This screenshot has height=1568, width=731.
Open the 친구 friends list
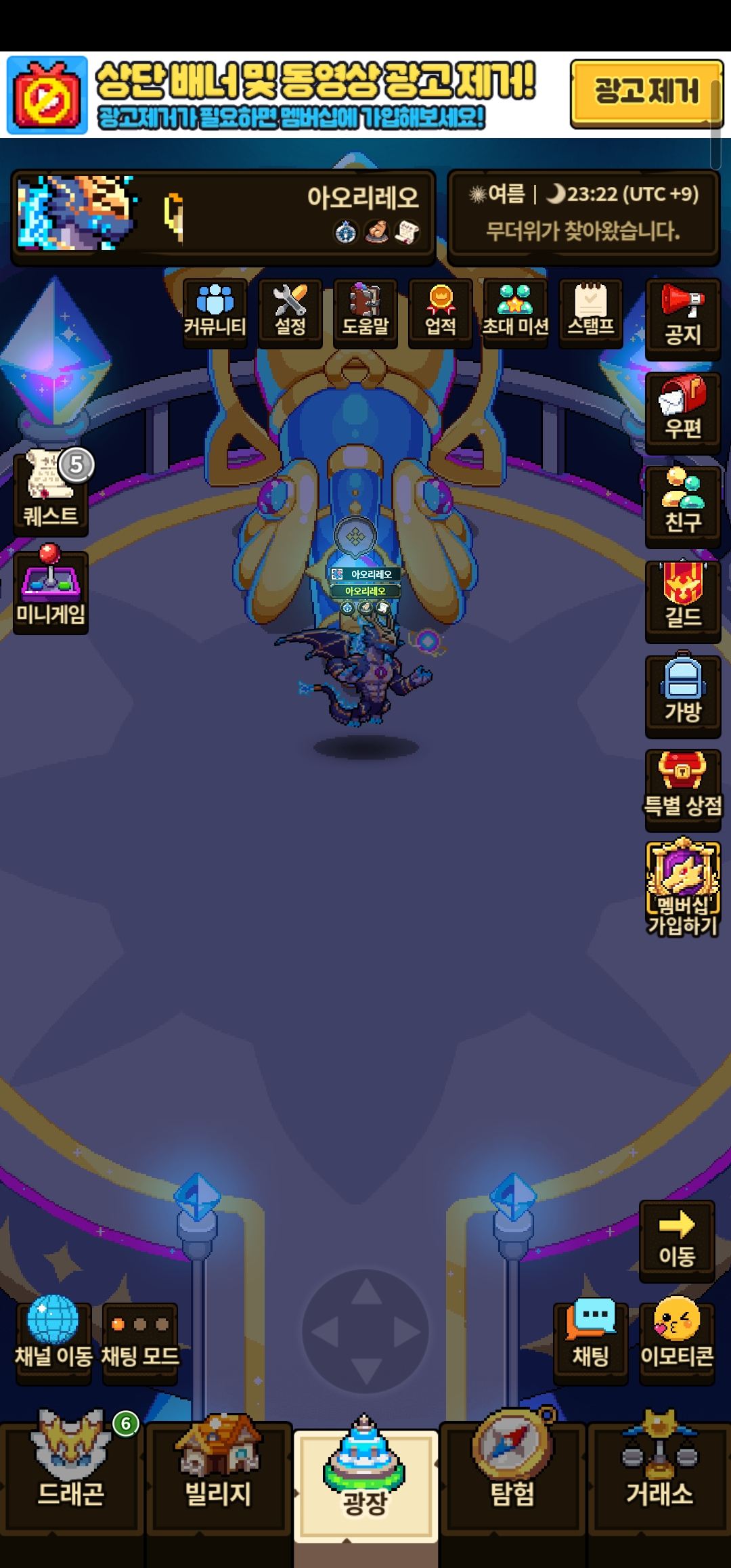[682, 505]
